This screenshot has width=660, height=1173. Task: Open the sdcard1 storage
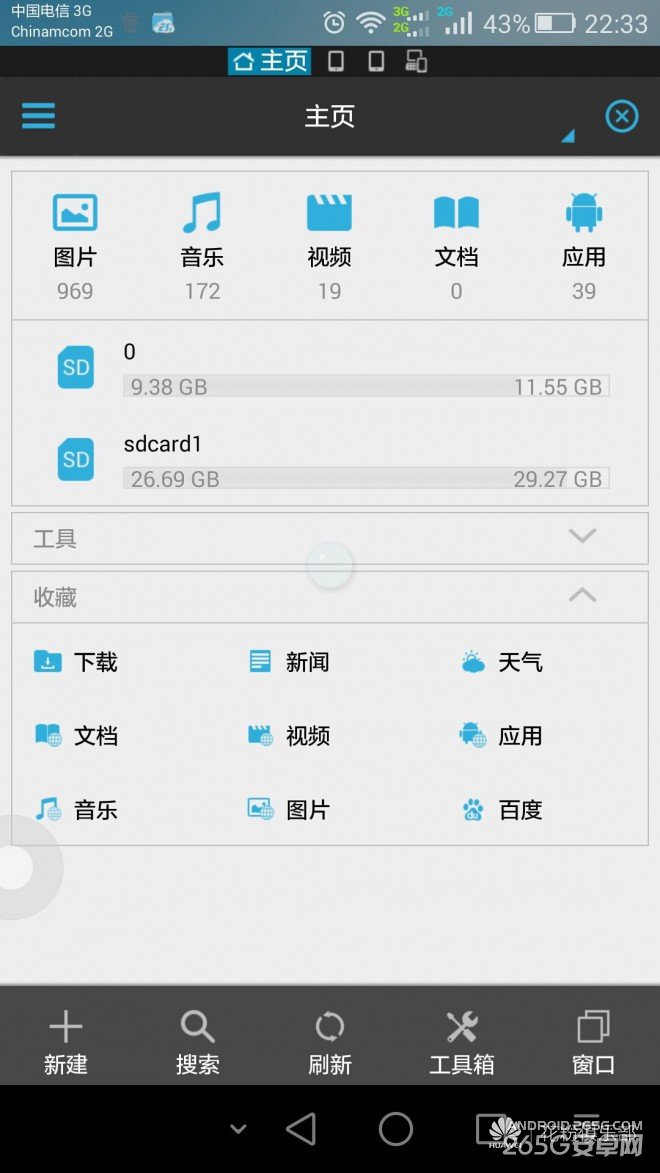[330, 461]
